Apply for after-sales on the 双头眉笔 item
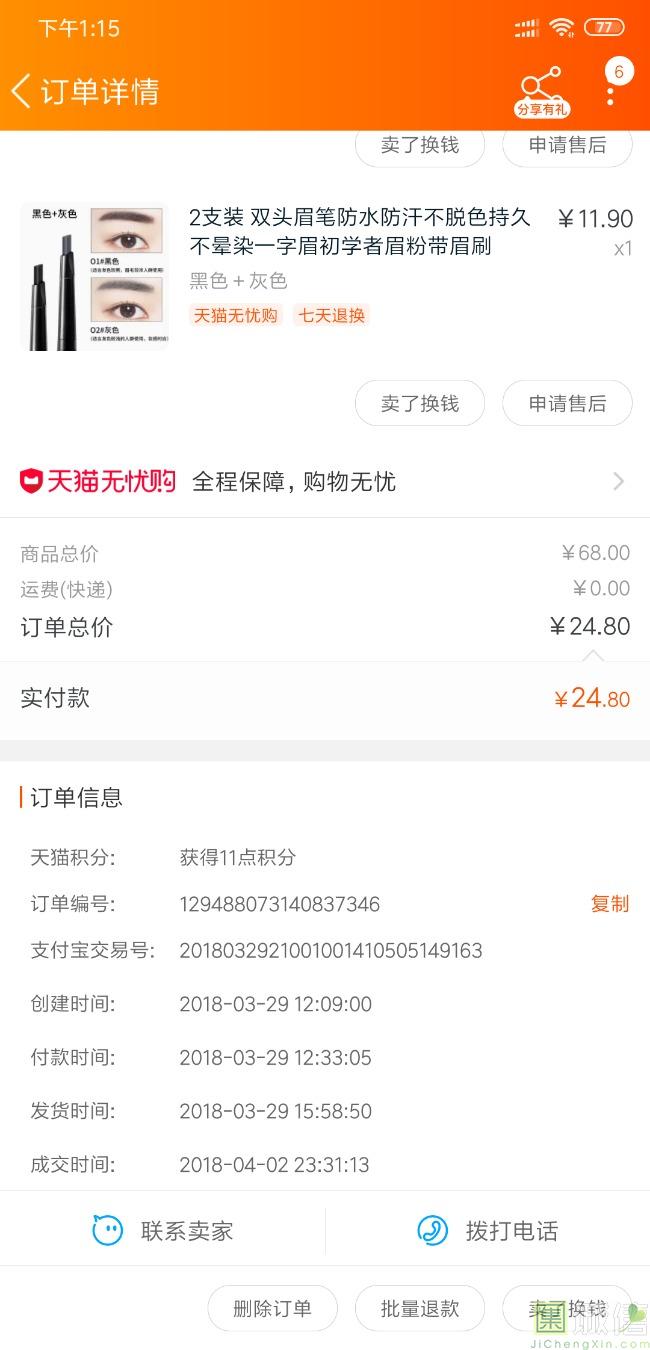Viewport: 650px width, 1350px height. [x=567, y=403]
